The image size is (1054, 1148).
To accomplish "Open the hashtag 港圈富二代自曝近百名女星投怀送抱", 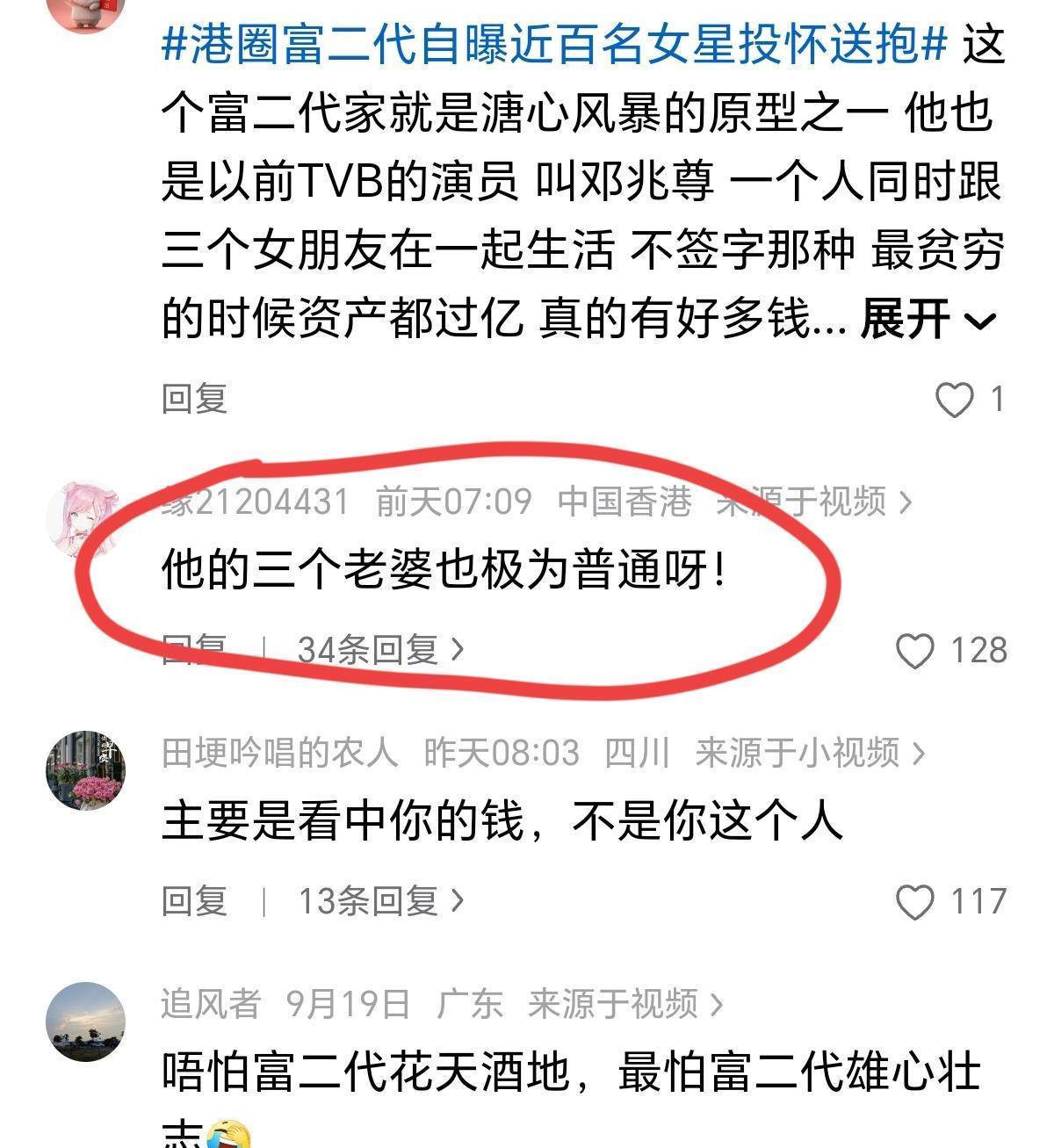I will tap(555, 44).
